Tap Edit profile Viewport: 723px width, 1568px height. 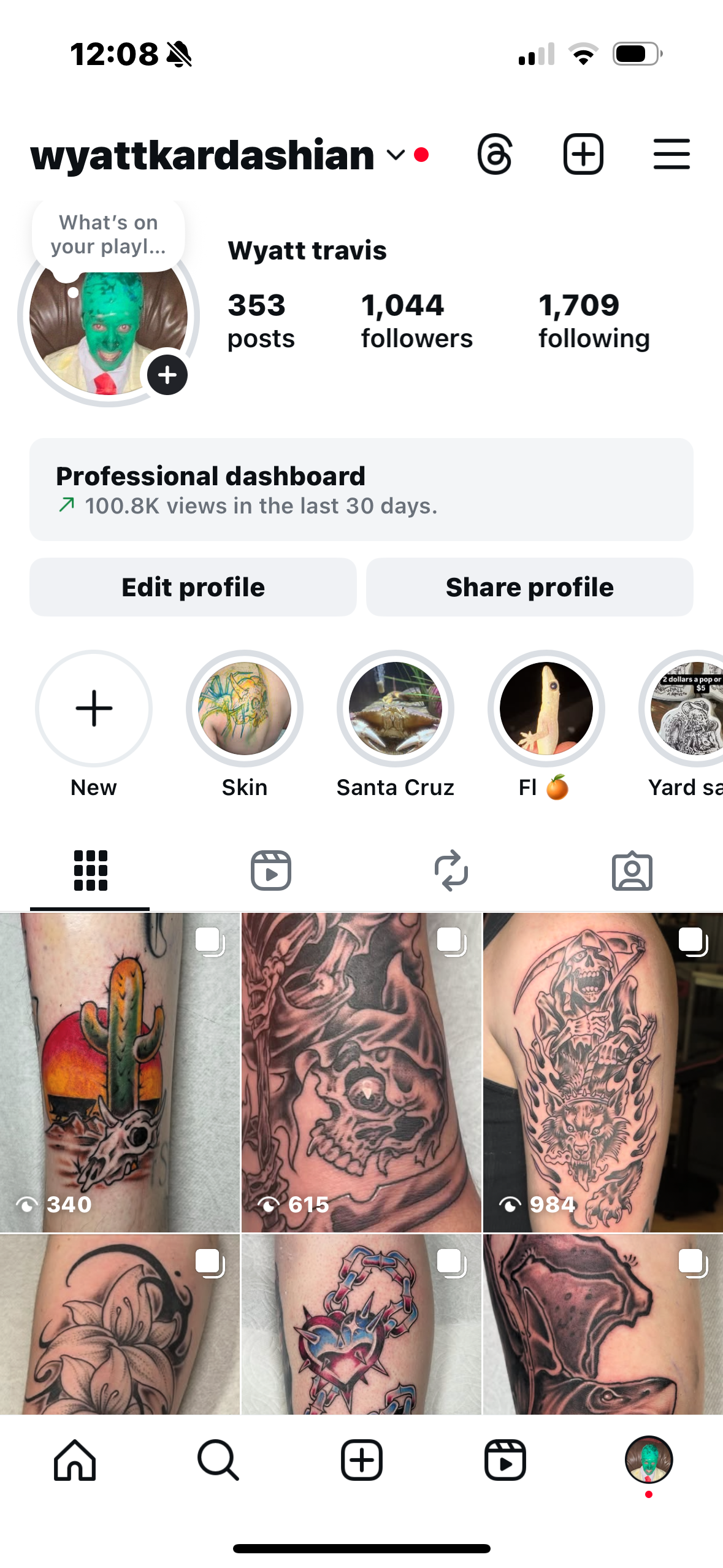[193, 587]
